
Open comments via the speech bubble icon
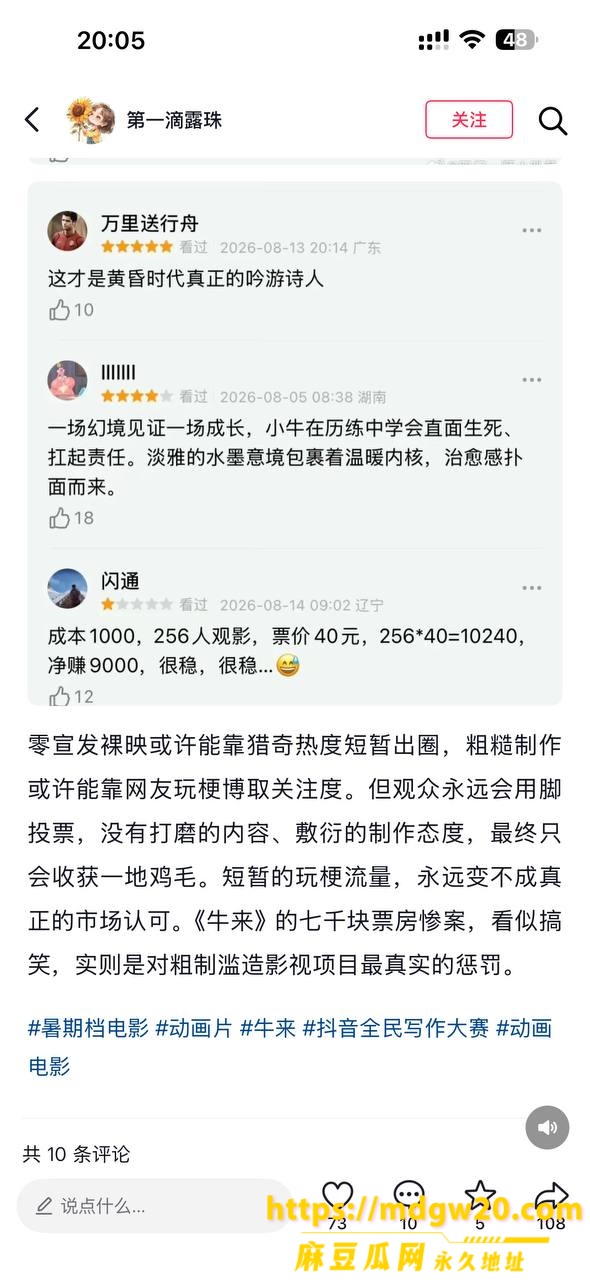point(408,1196)
